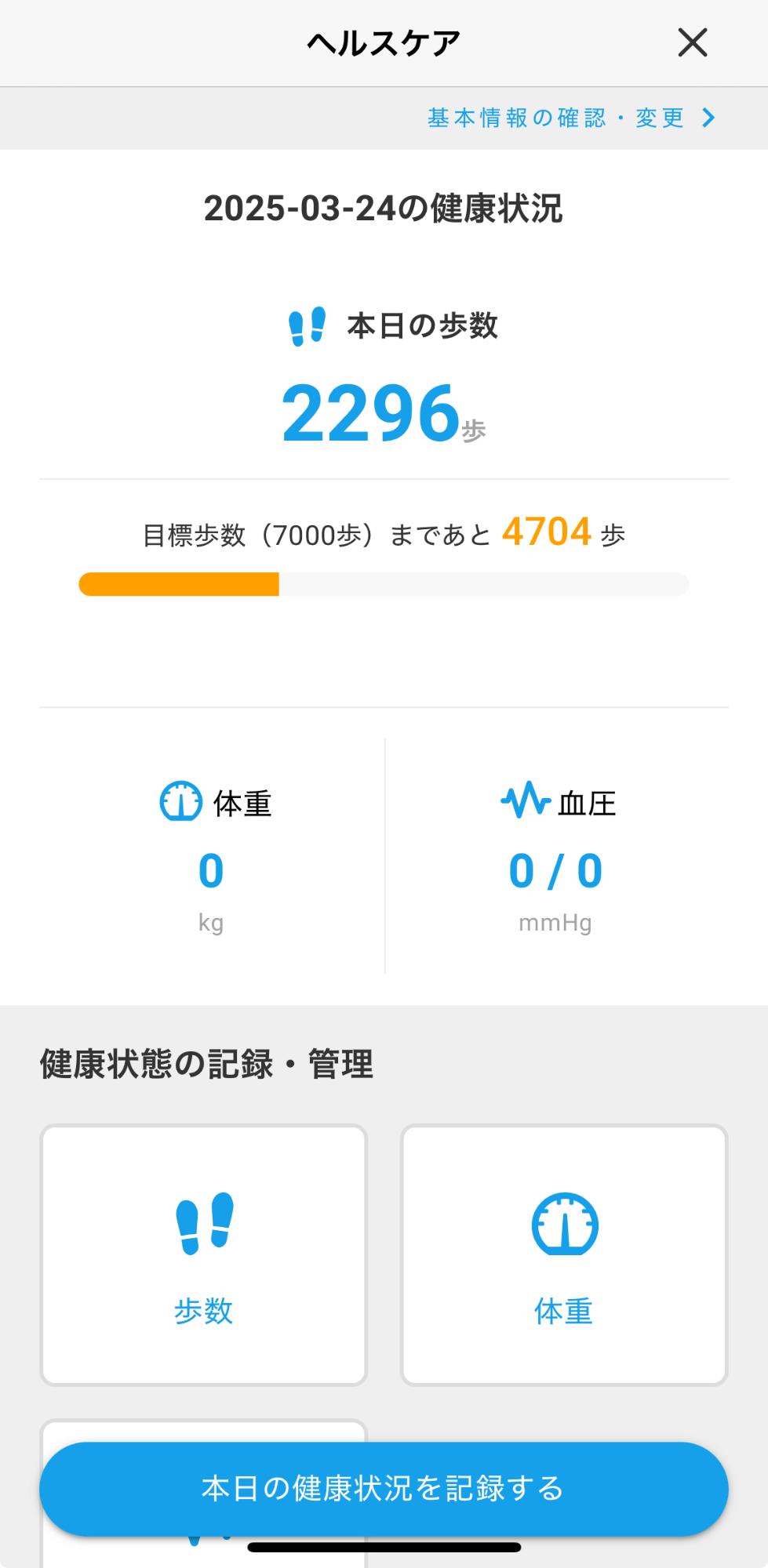Tap the 健康状態の記録・管理 section header
The image size is (768, 1568).
click(x=206, y=1064)
